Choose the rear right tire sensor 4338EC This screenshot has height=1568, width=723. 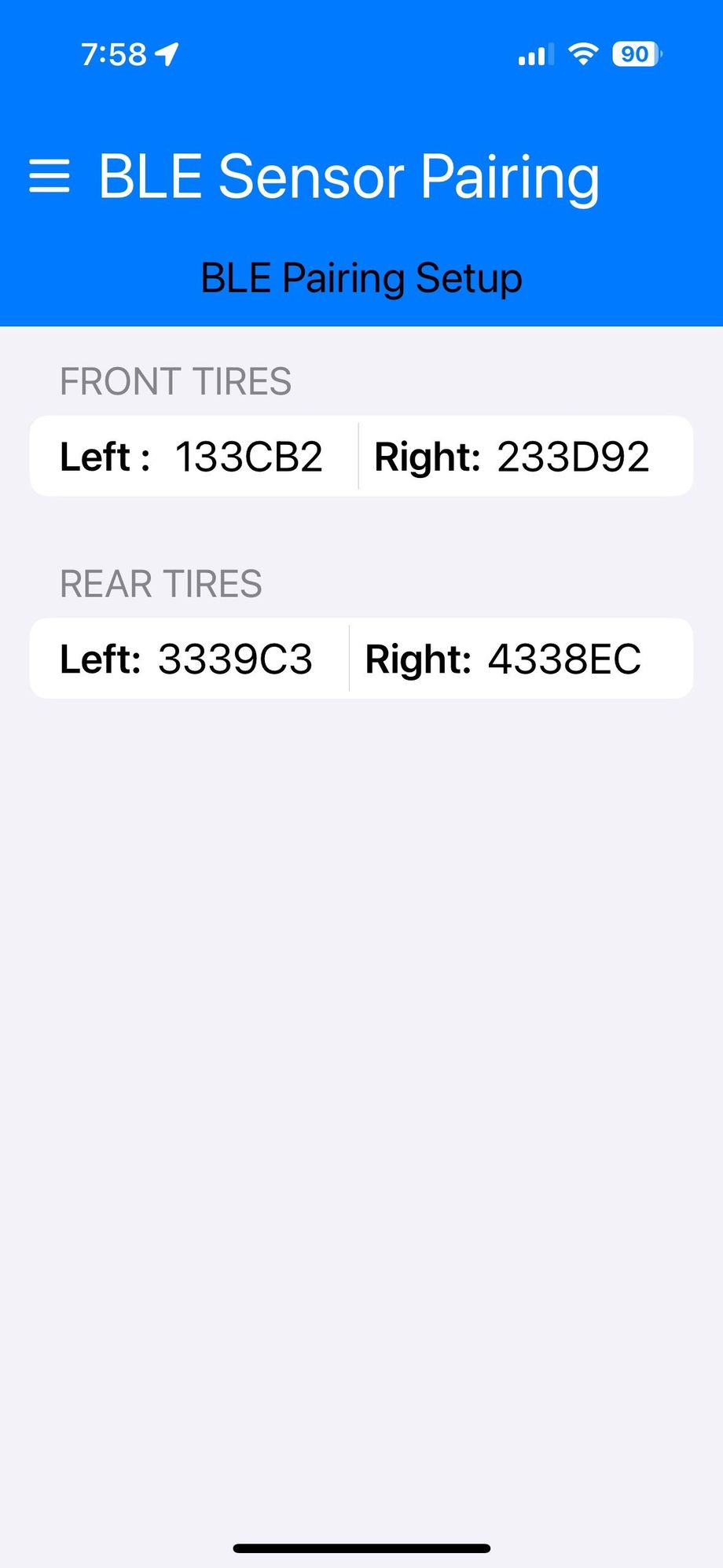point(520,659)
